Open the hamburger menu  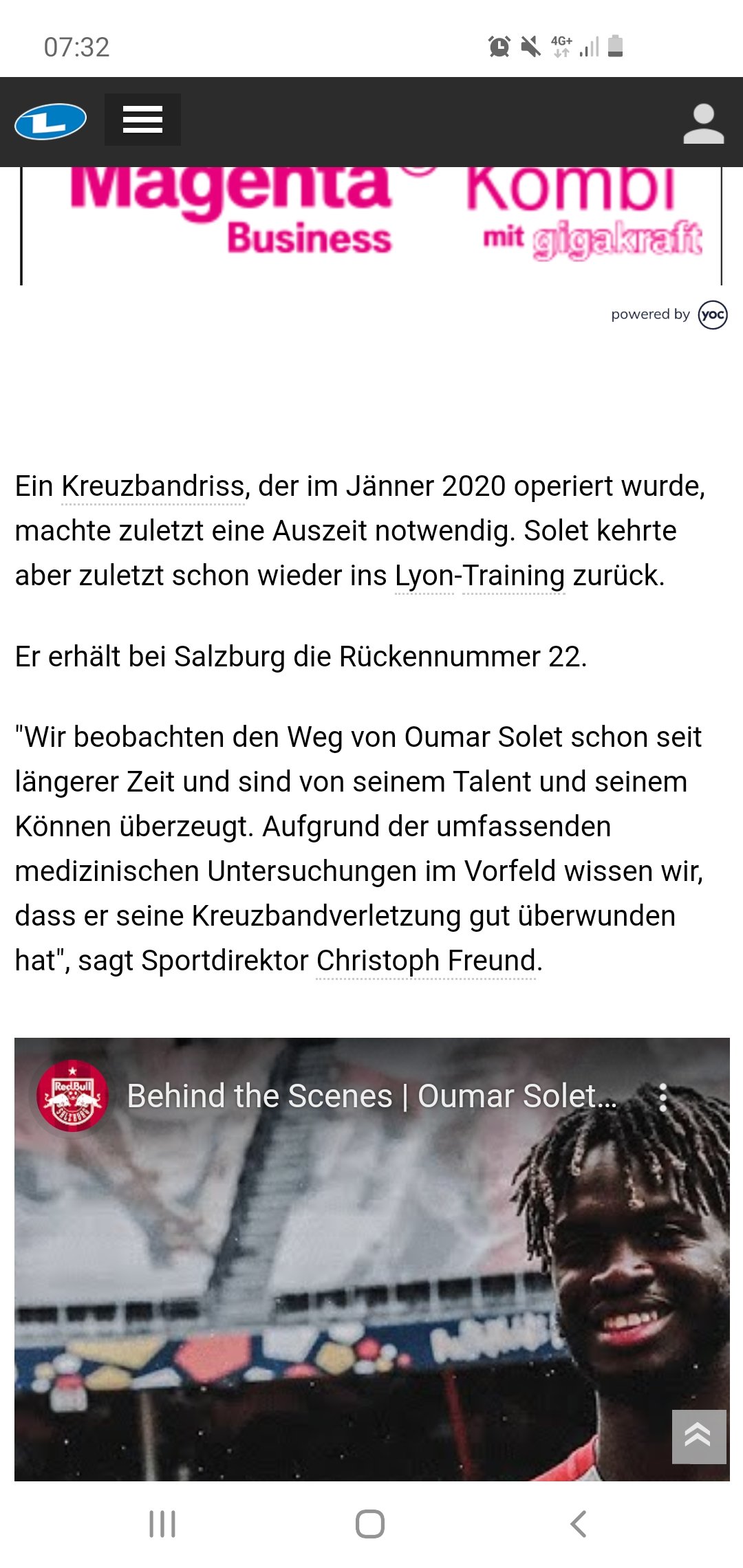(142, 120)
